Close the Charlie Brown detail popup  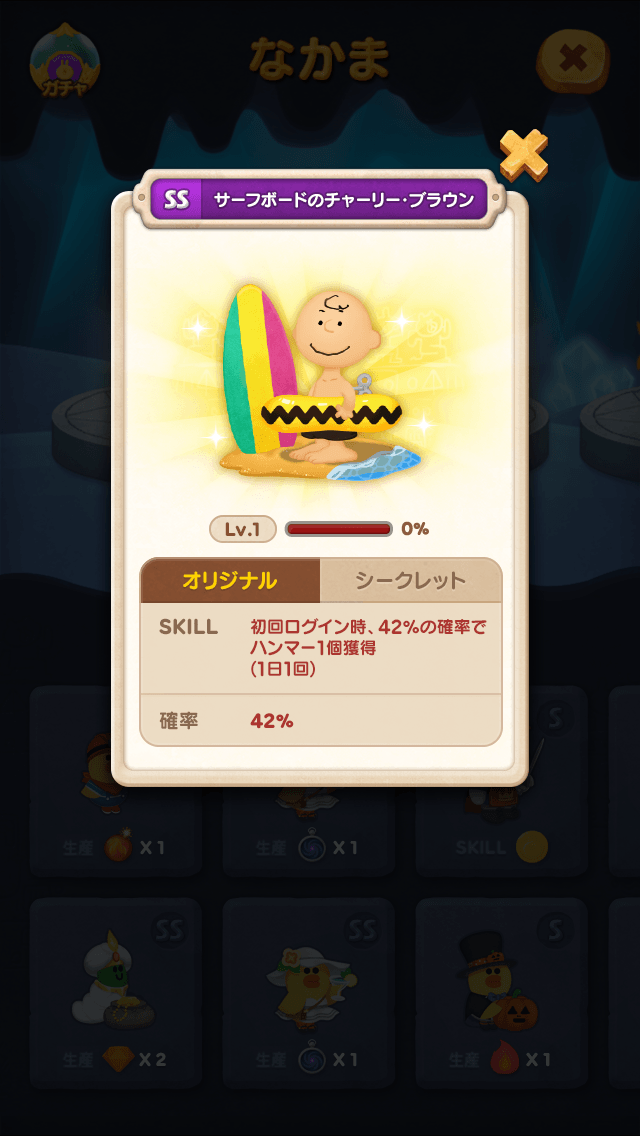[523, 155]
